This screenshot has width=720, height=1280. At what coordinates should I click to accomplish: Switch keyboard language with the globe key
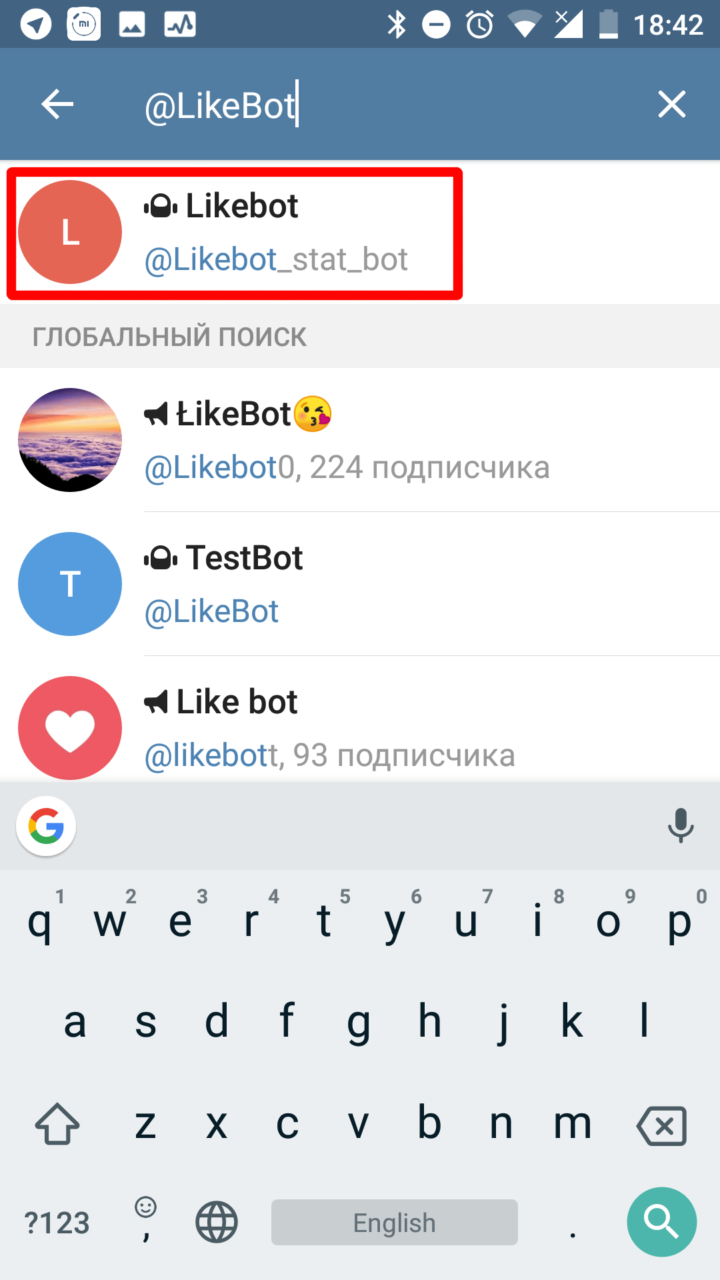216,1222
